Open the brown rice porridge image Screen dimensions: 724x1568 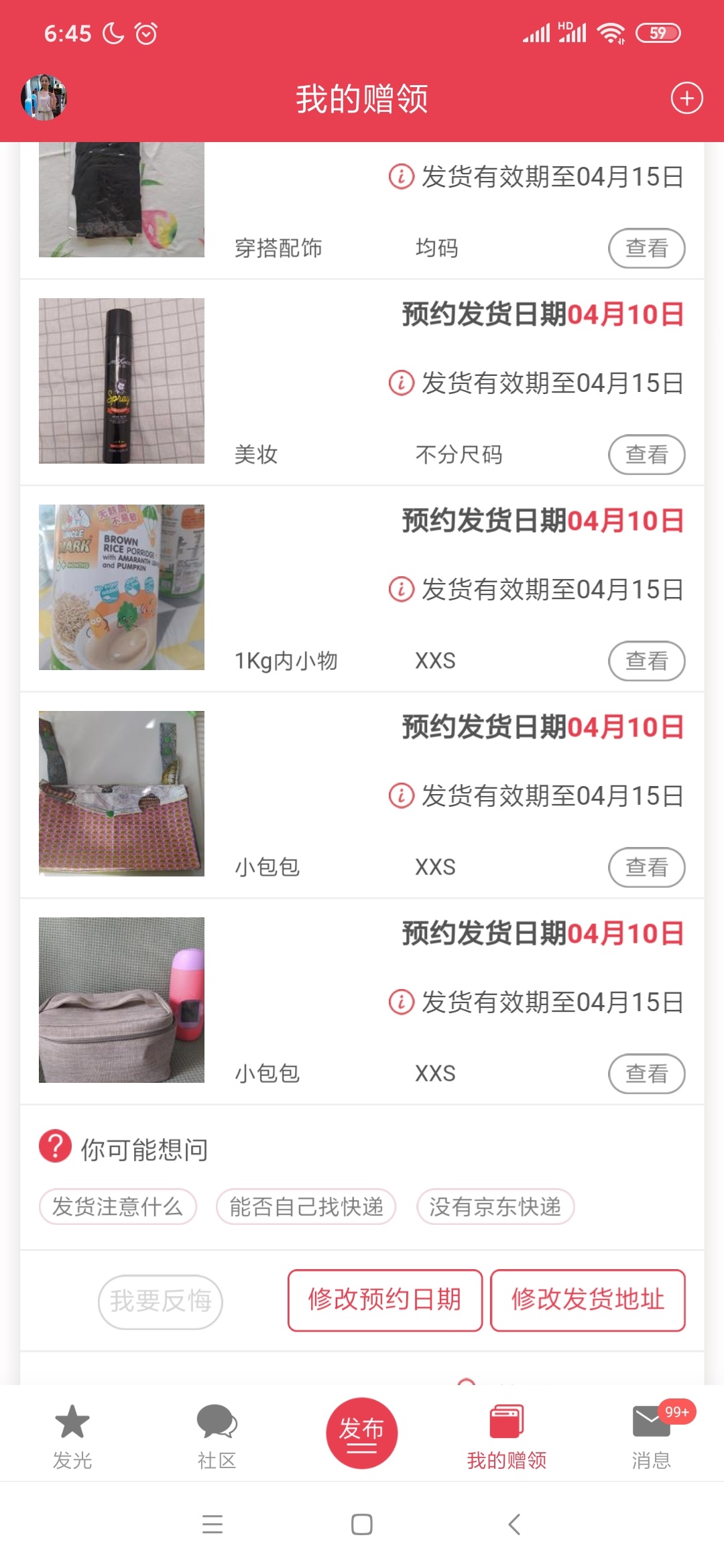(121, 587)
